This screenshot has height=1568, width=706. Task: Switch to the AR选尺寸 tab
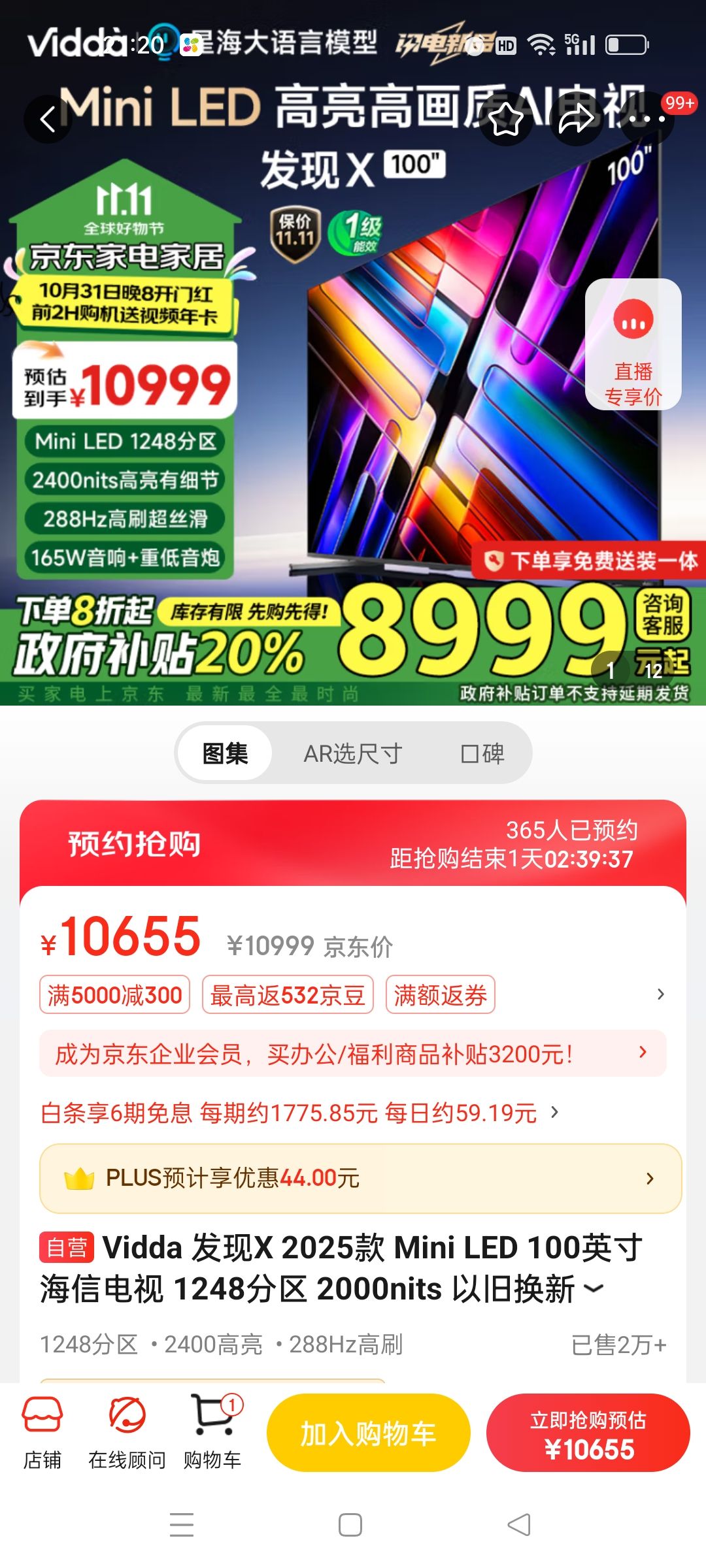click(x=353, y=753)
